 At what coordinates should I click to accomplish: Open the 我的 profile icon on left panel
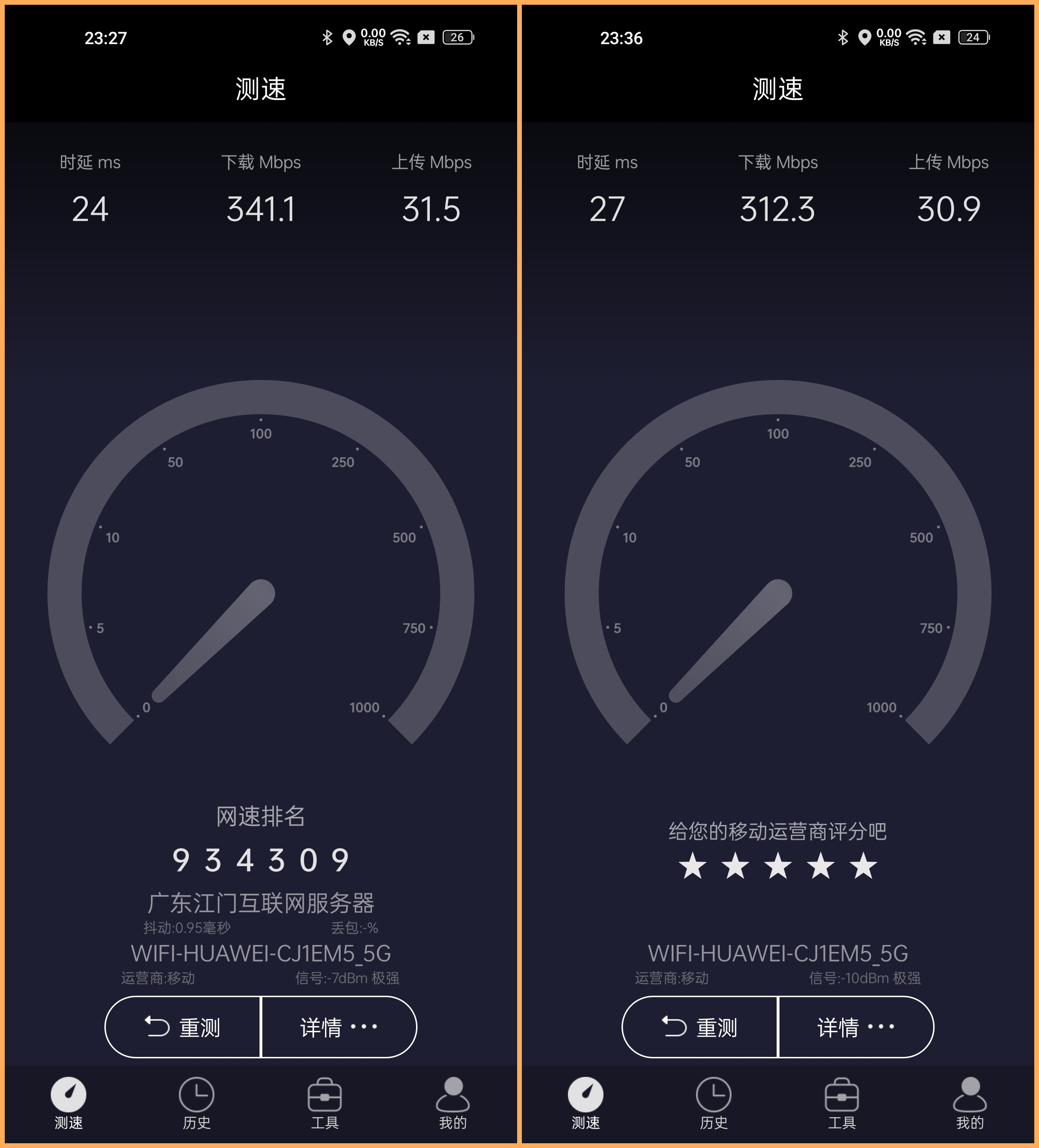point(453,1094)
